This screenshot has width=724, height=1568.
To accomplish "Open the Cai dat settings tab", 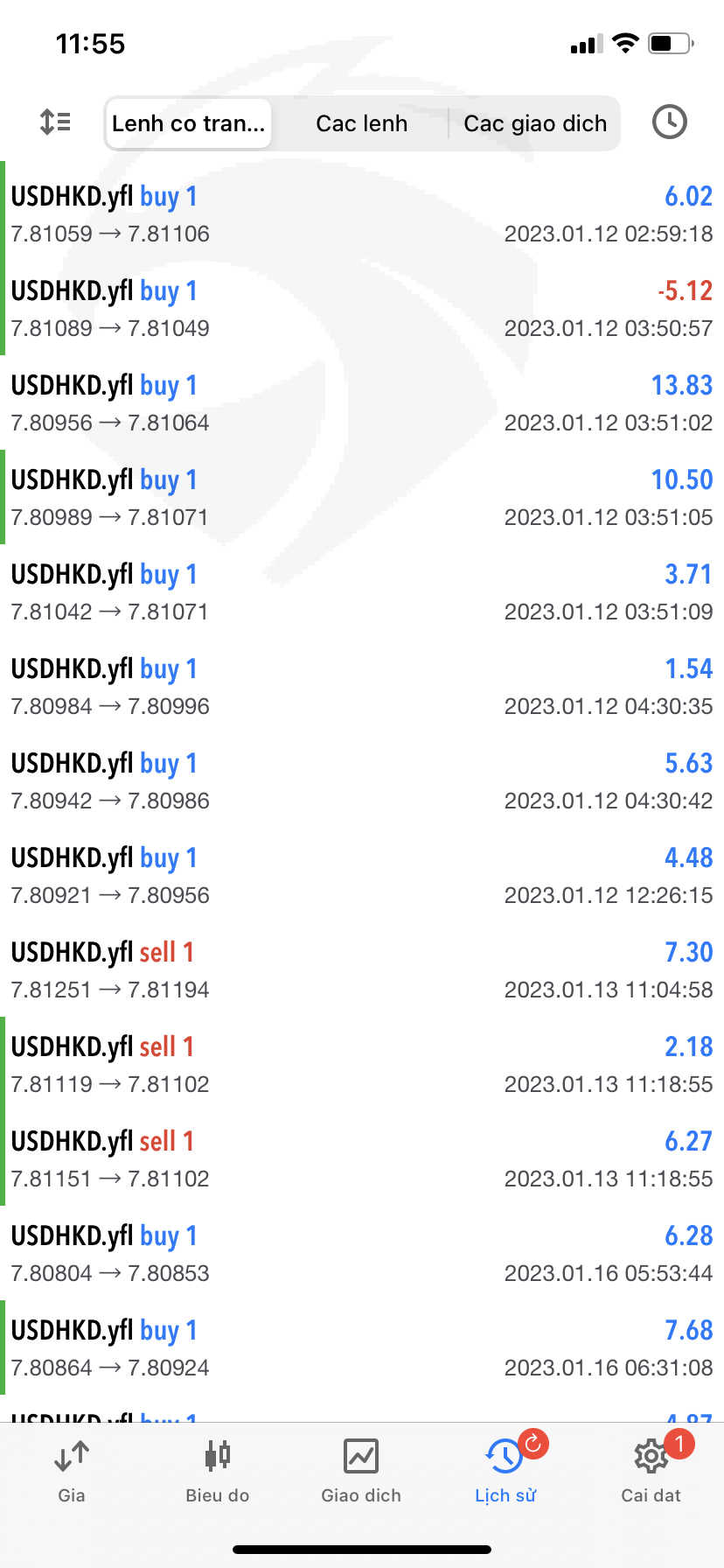I will pyautogui.click(x=651, y=1472).
